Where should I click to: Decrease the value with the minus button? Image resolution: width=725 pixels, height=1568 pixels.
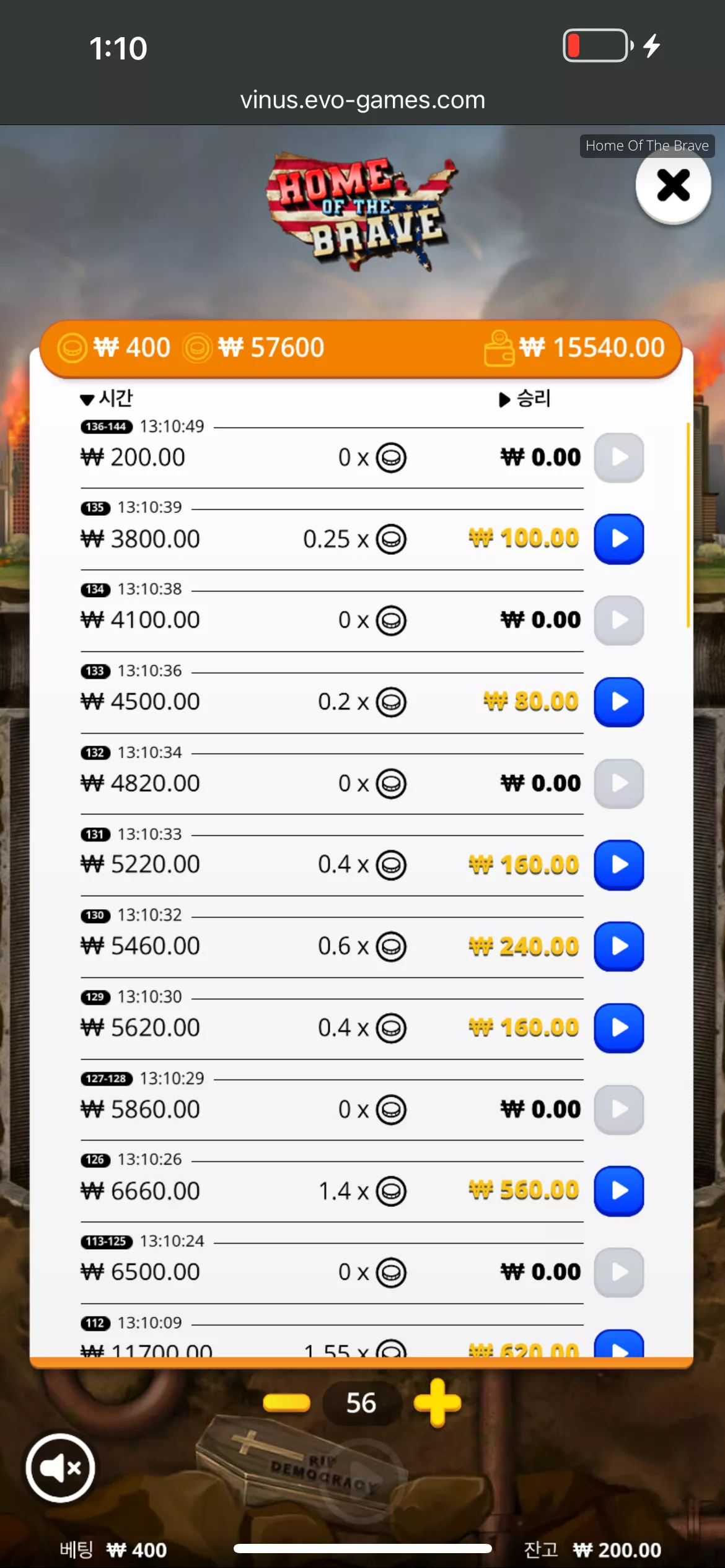(x=286, y=1403)
